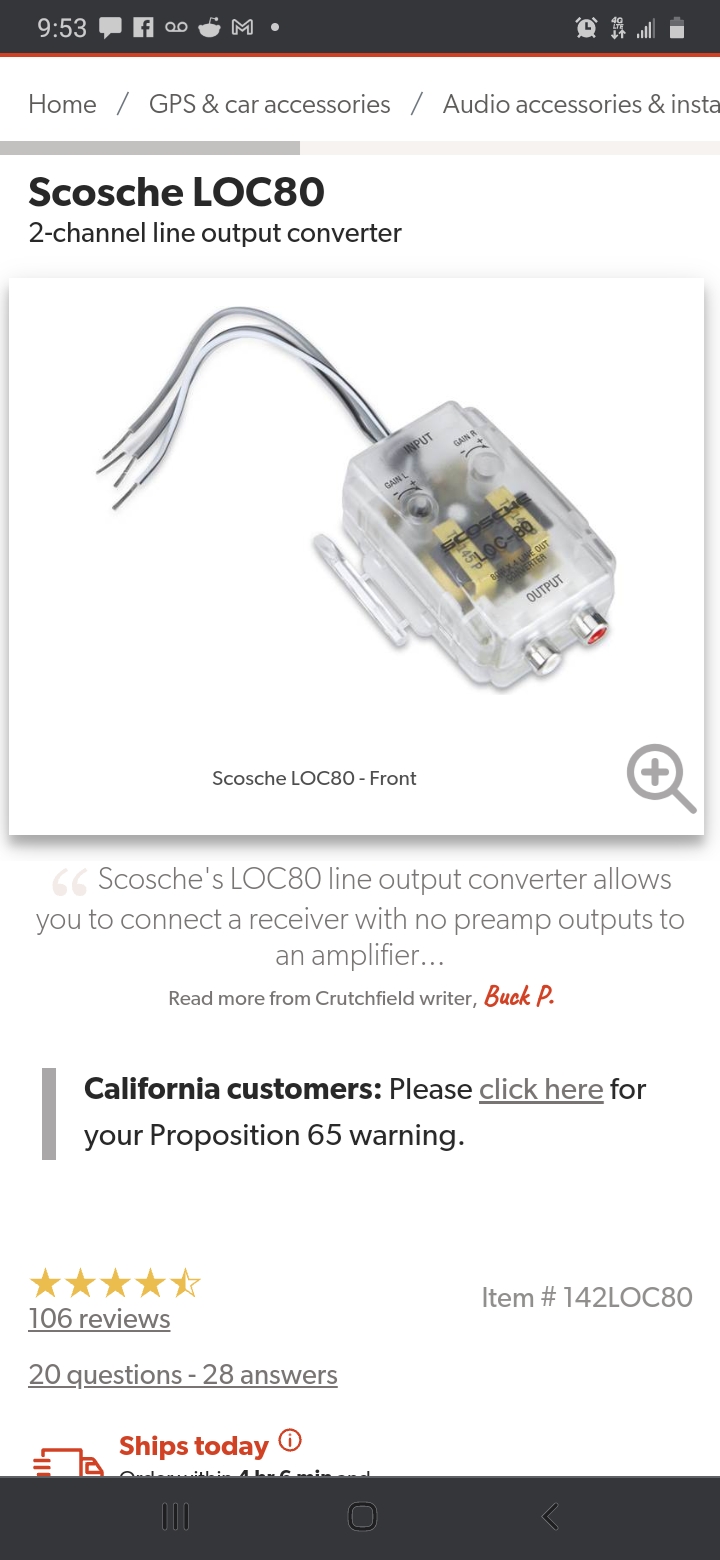Open GPS & car accessories breadcrumb

269,104
